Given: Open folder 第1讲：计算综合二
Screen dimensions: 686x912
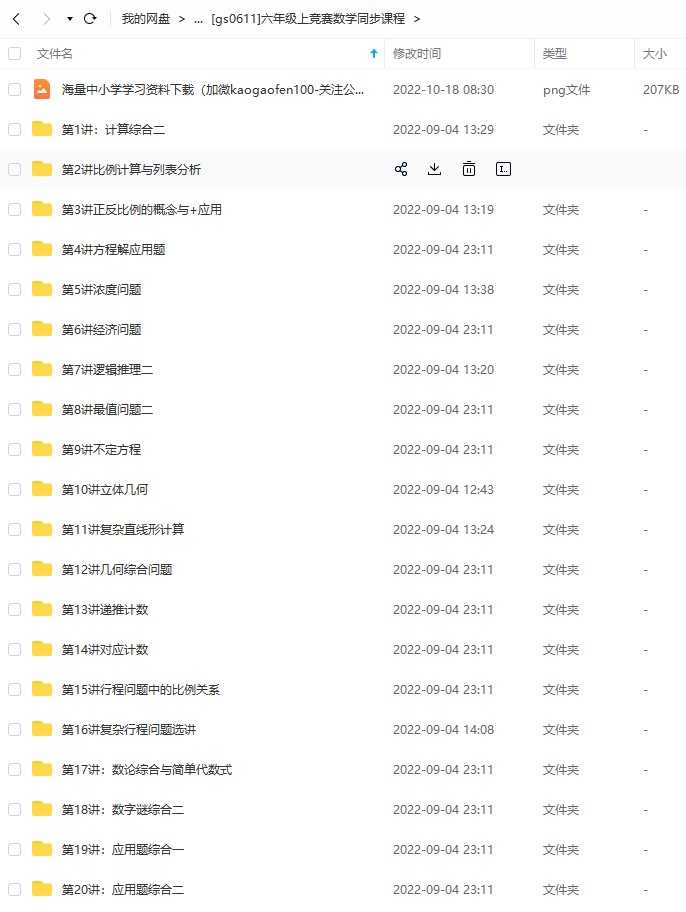Looking at the screenshot, I should [113, 129].
